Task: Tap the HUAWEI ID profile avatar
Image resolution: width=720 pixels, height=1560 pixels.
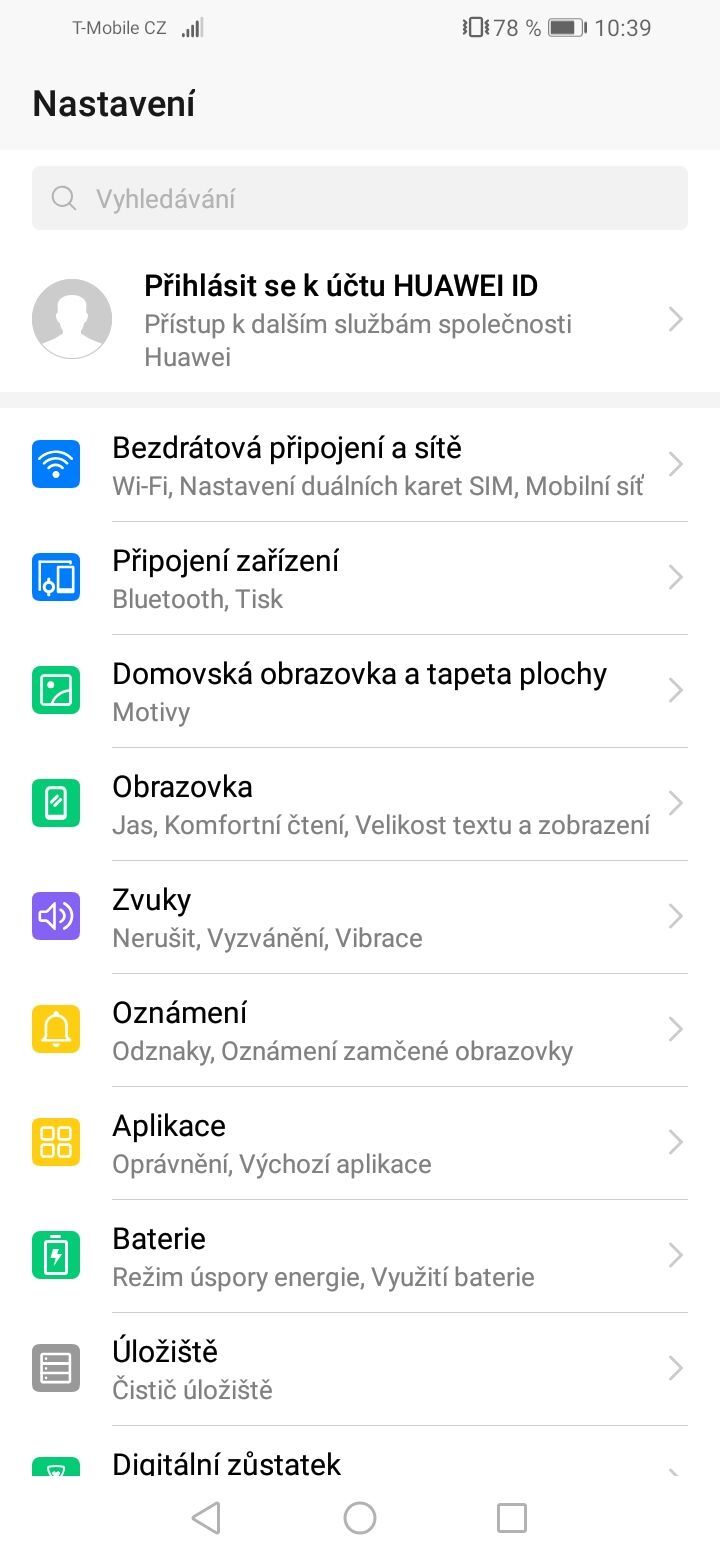Action: tap(73, 318)
